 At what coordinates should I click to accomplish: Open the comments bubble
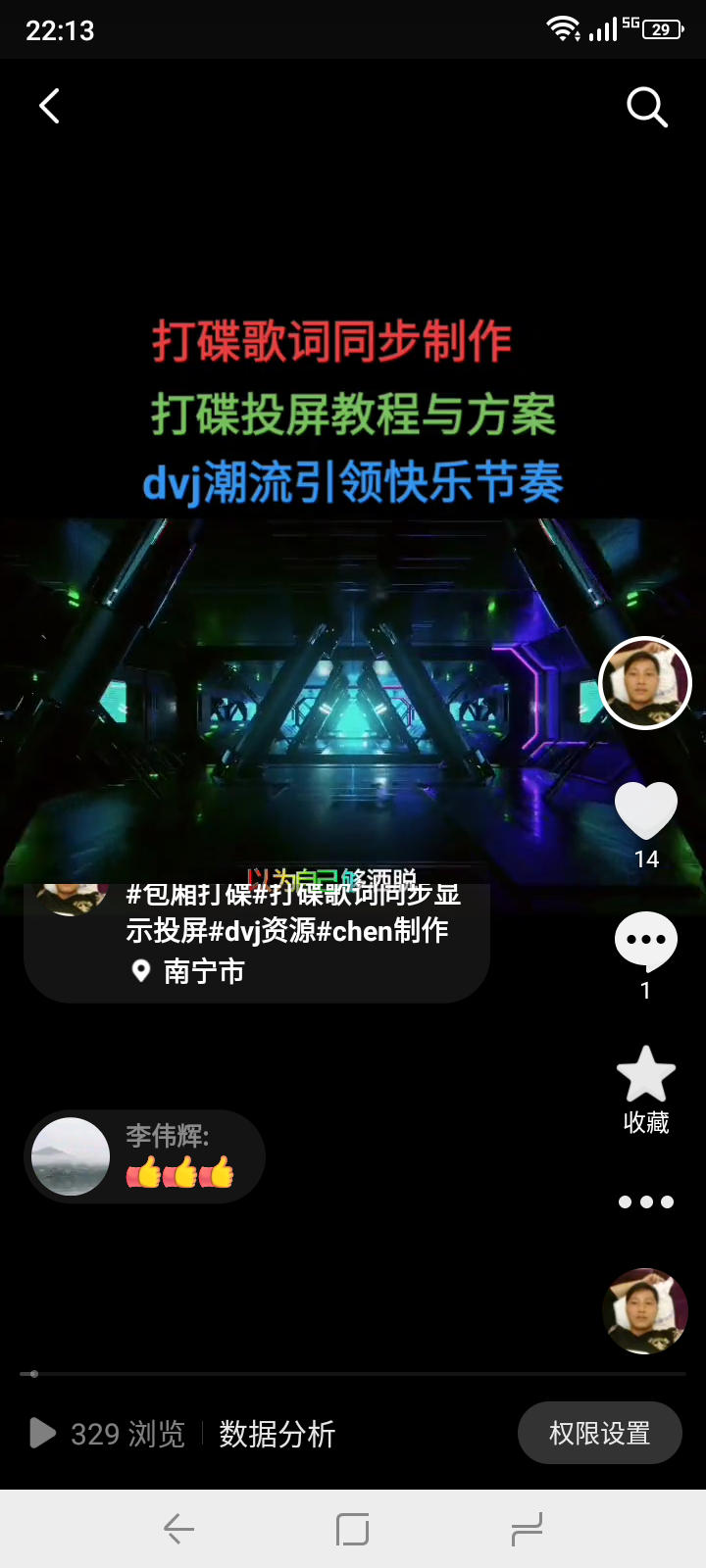[645, 942]
